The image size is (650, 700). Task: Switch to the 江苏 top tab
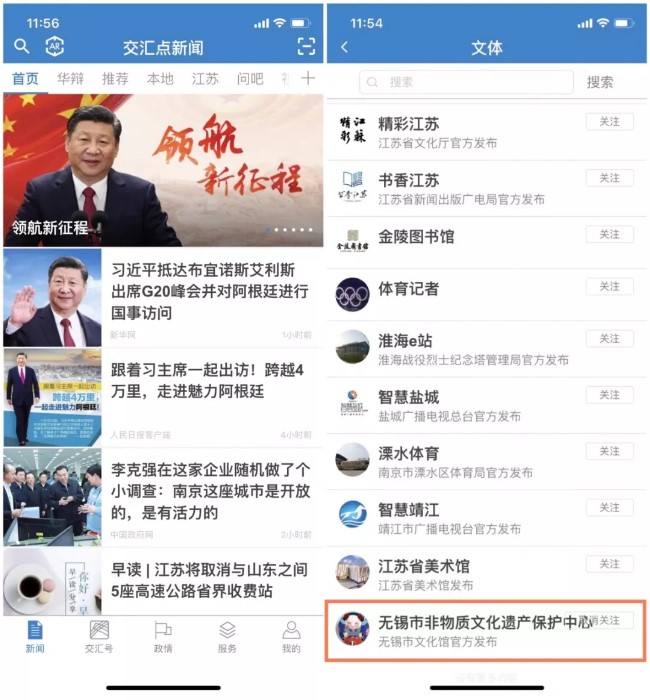(x=204, y=79)
